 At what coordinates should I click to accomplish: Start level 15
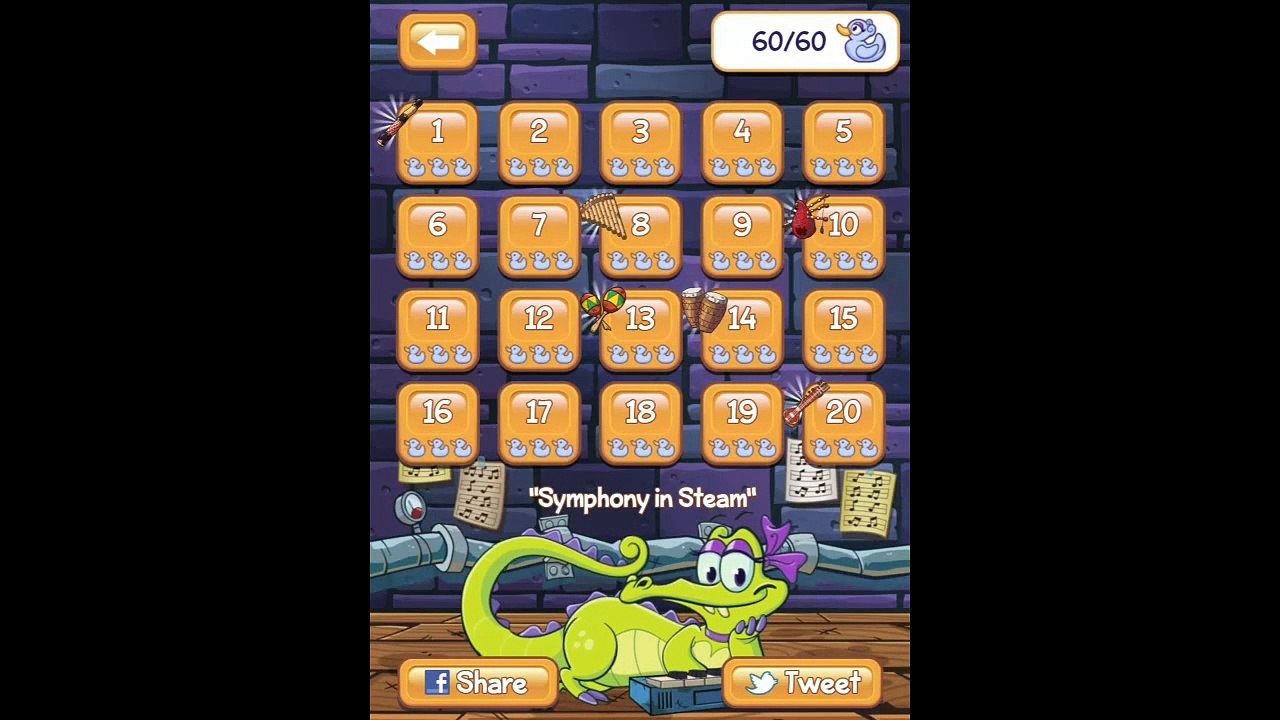(x=843, y=329)
